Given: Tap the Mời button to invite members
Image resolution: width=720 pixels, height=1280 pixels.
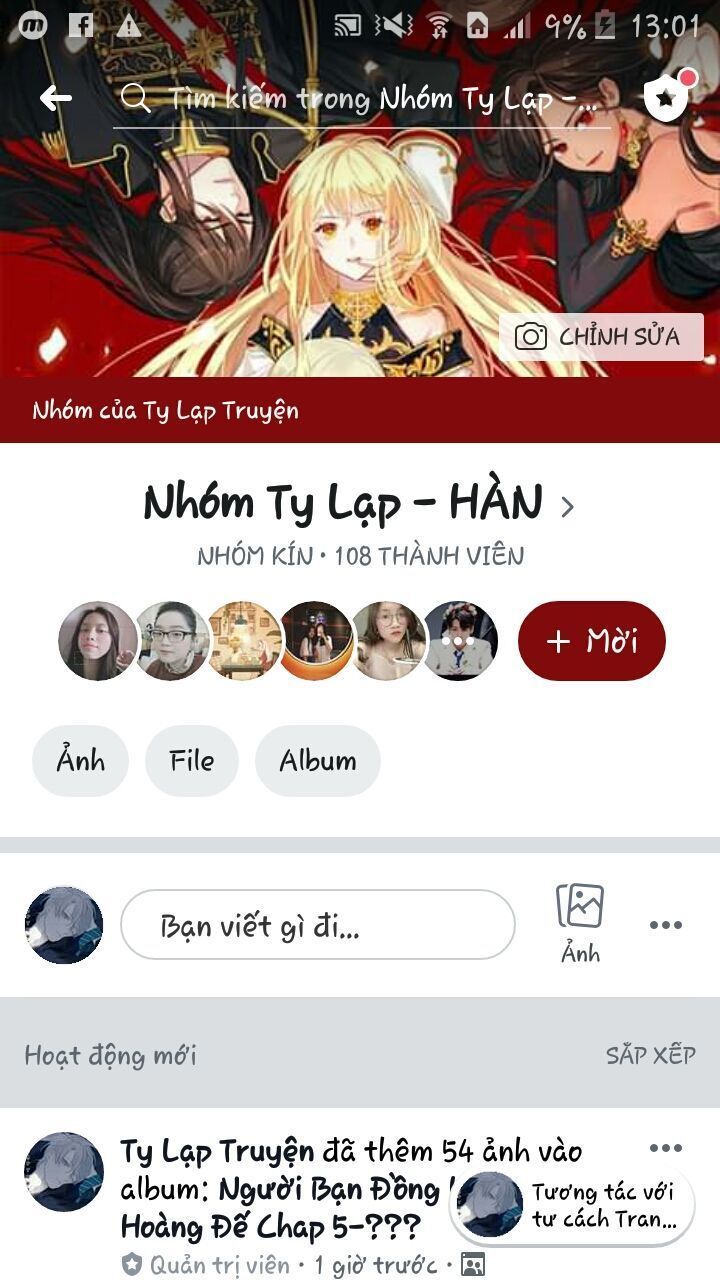Looking at the screenshot, I should point(592,641).
